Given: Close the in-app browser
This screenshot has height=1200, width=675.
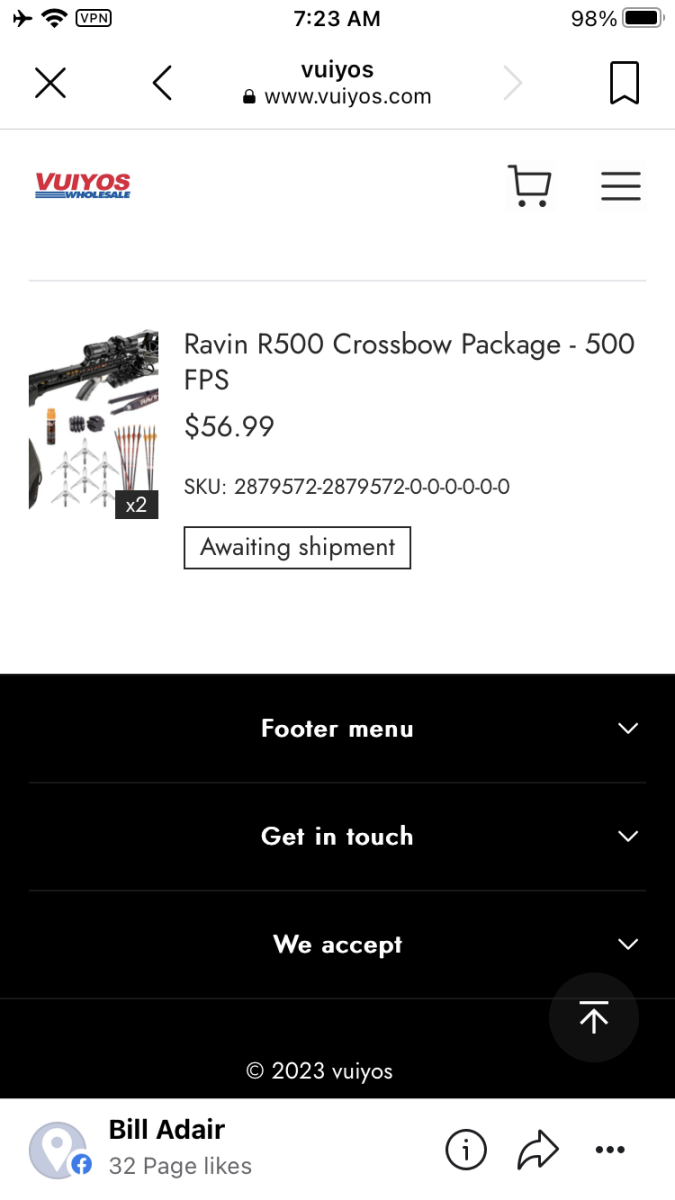Looking at the screenshot, I should [x=50, y=83].
